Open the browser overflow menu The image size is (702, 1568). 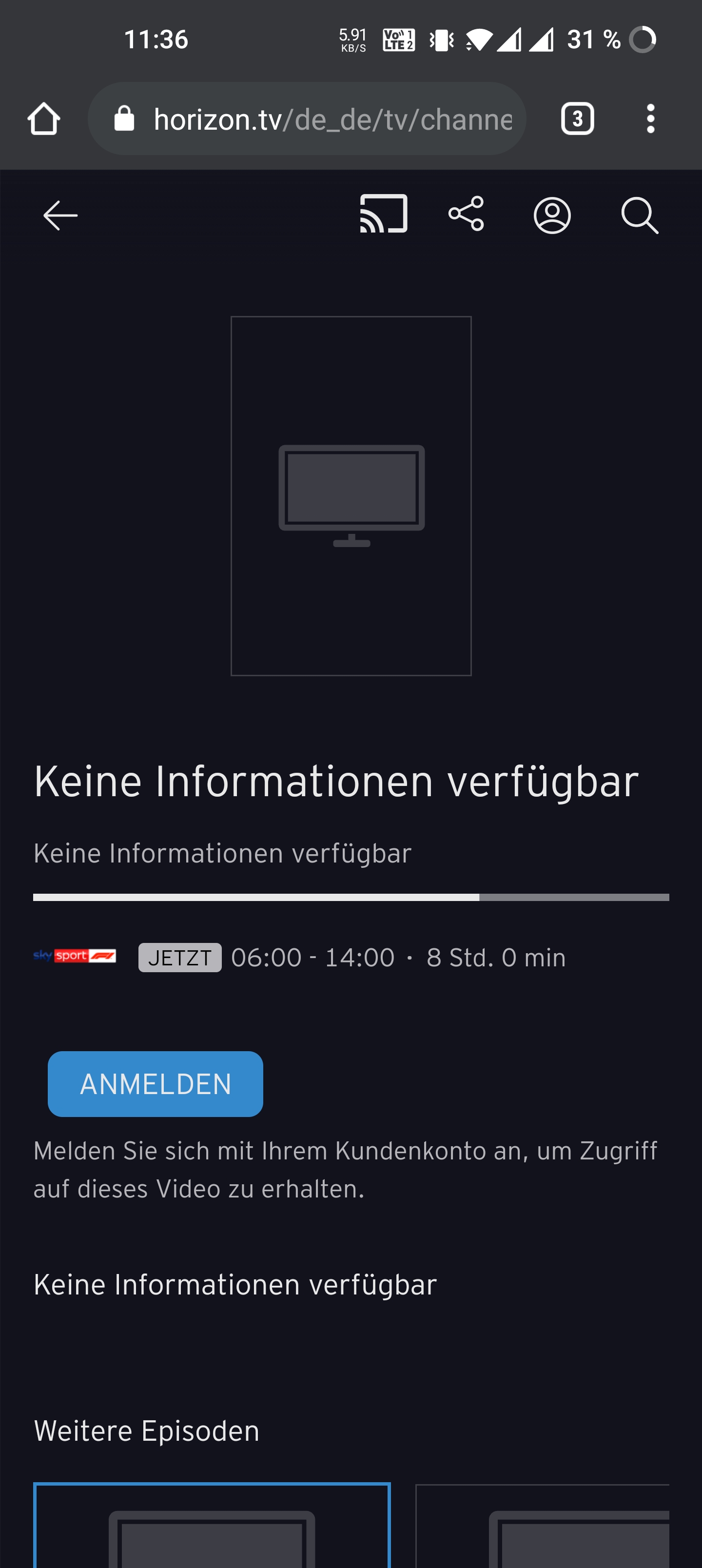point(651,118)
